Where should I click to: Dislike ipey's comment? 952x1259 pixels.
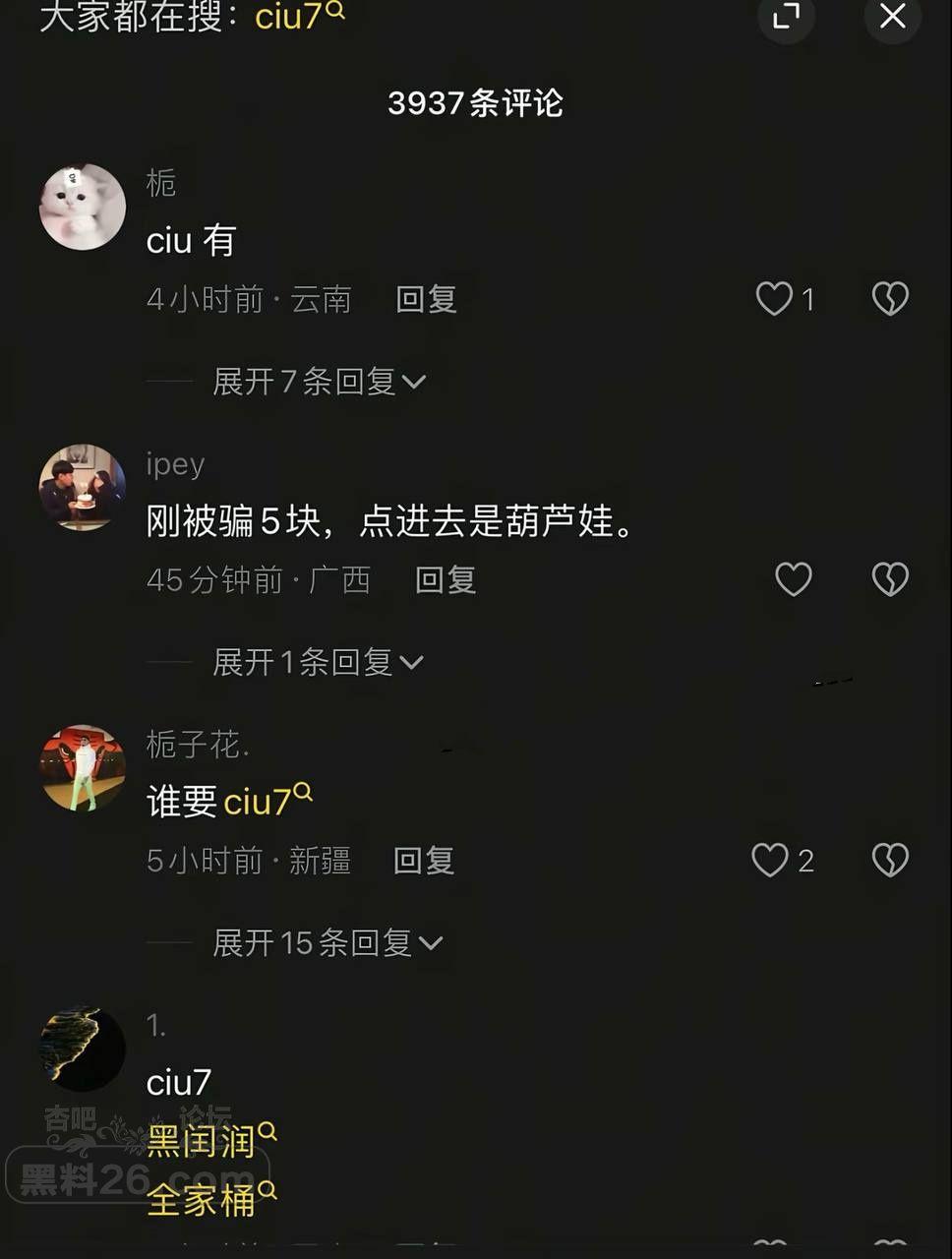(x=890, y=580)
